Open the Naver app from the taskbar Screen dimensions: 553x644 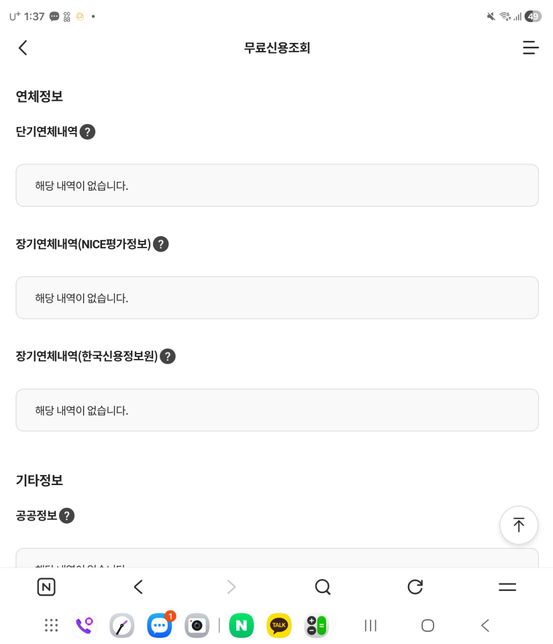[x=242, y=625]
